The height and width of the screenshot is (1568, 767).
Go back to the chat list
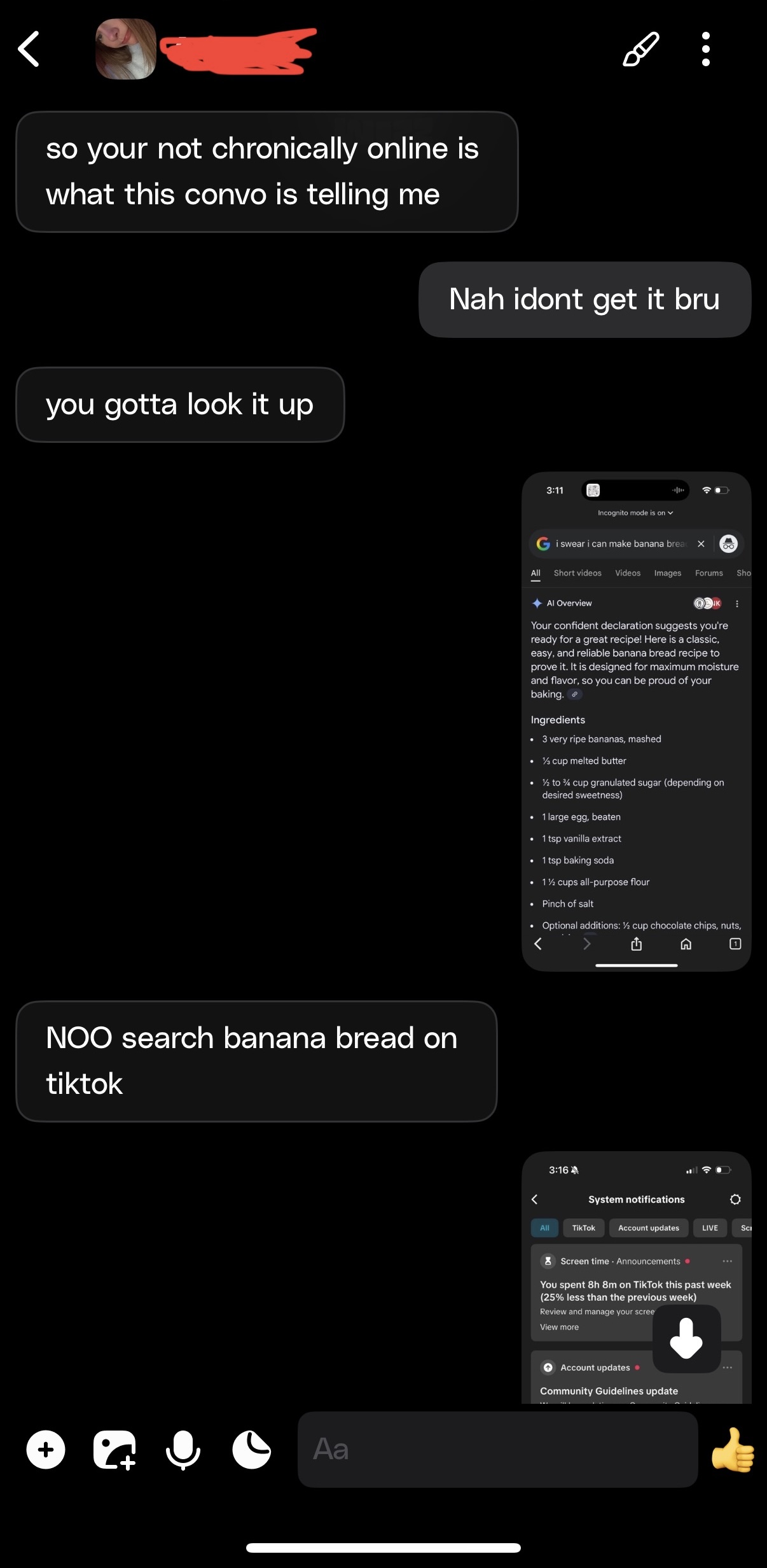[x=29, y=49]
